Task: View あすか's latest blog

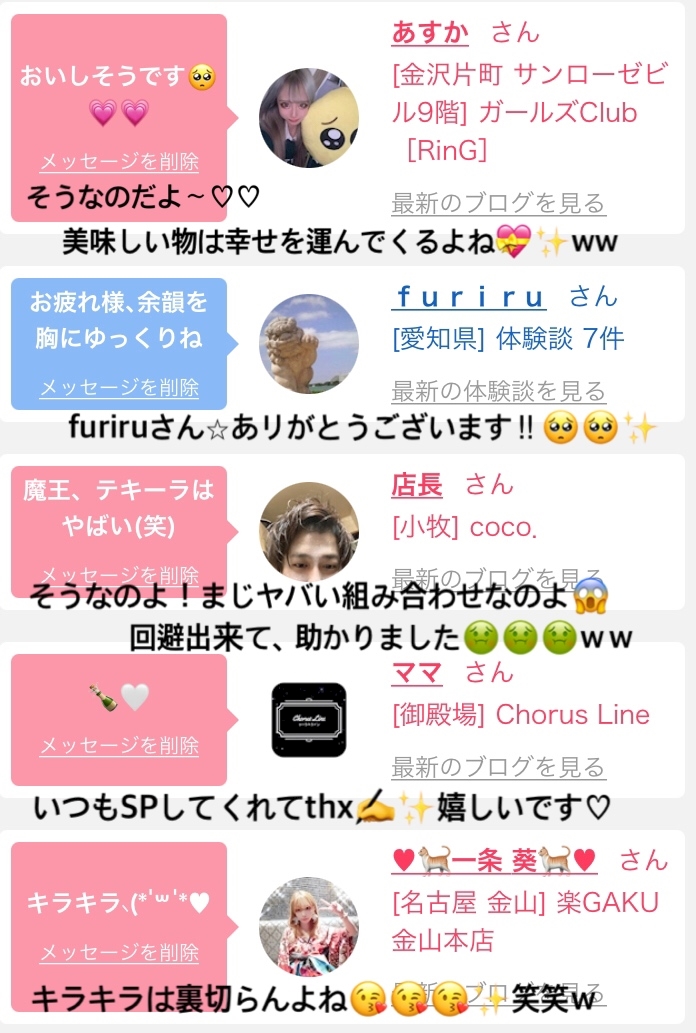Action: (498, 203)
